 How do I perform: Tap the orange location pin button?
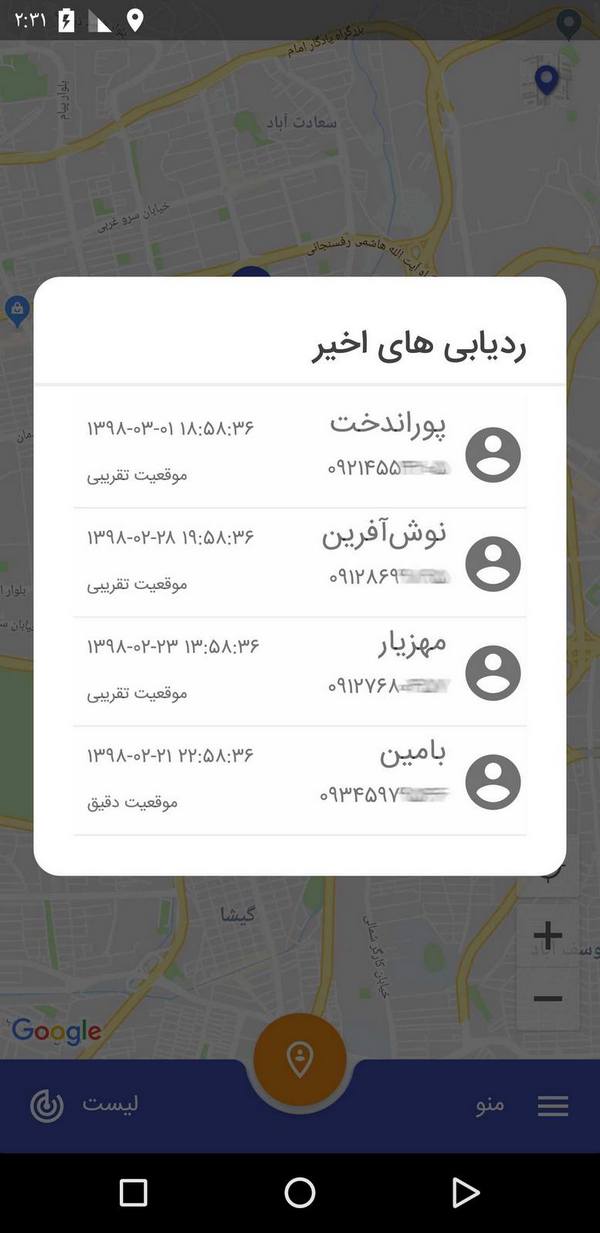[300, 1060]
